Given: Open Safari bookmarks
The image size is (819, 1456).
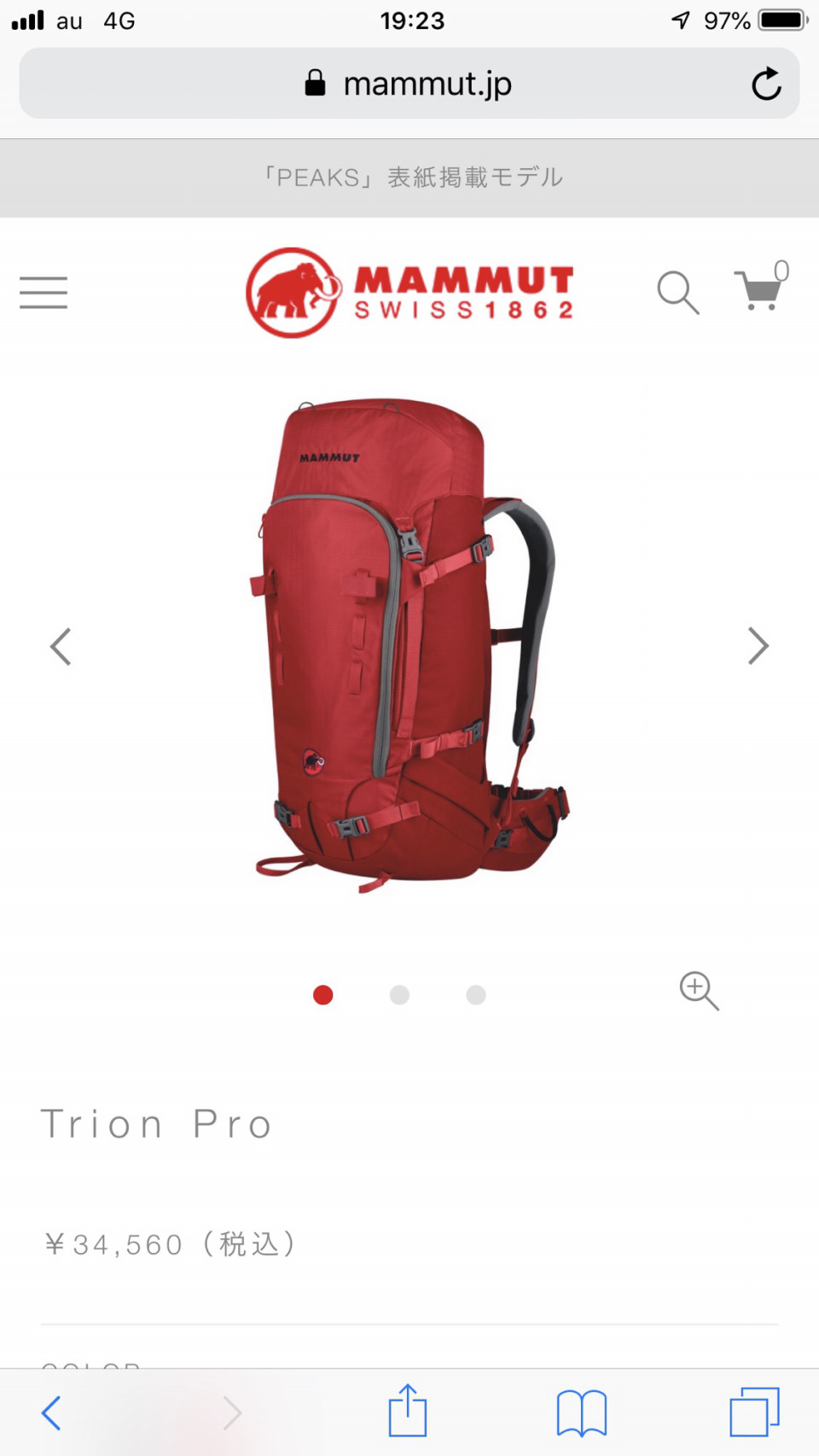Looking at the screenshot, I should (582, 1413).
